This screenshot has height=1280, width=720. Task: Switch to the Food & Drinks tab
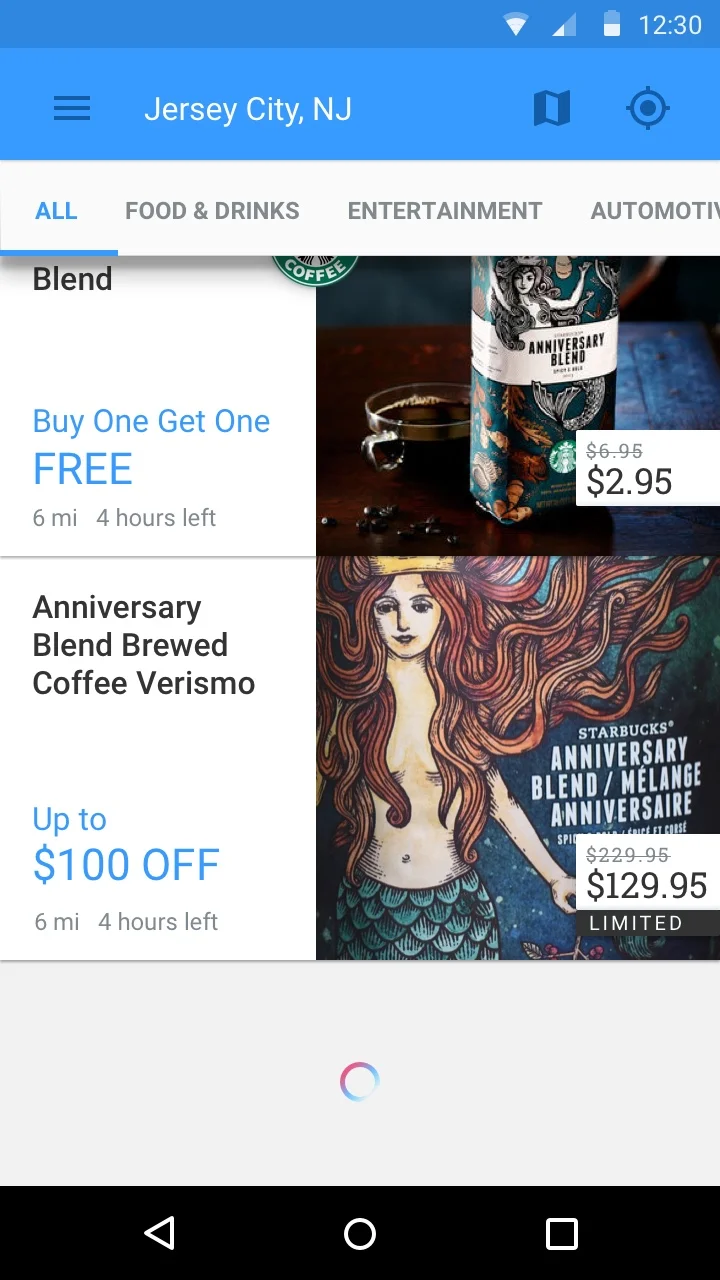pyautogui.click(x=212, y=211)
